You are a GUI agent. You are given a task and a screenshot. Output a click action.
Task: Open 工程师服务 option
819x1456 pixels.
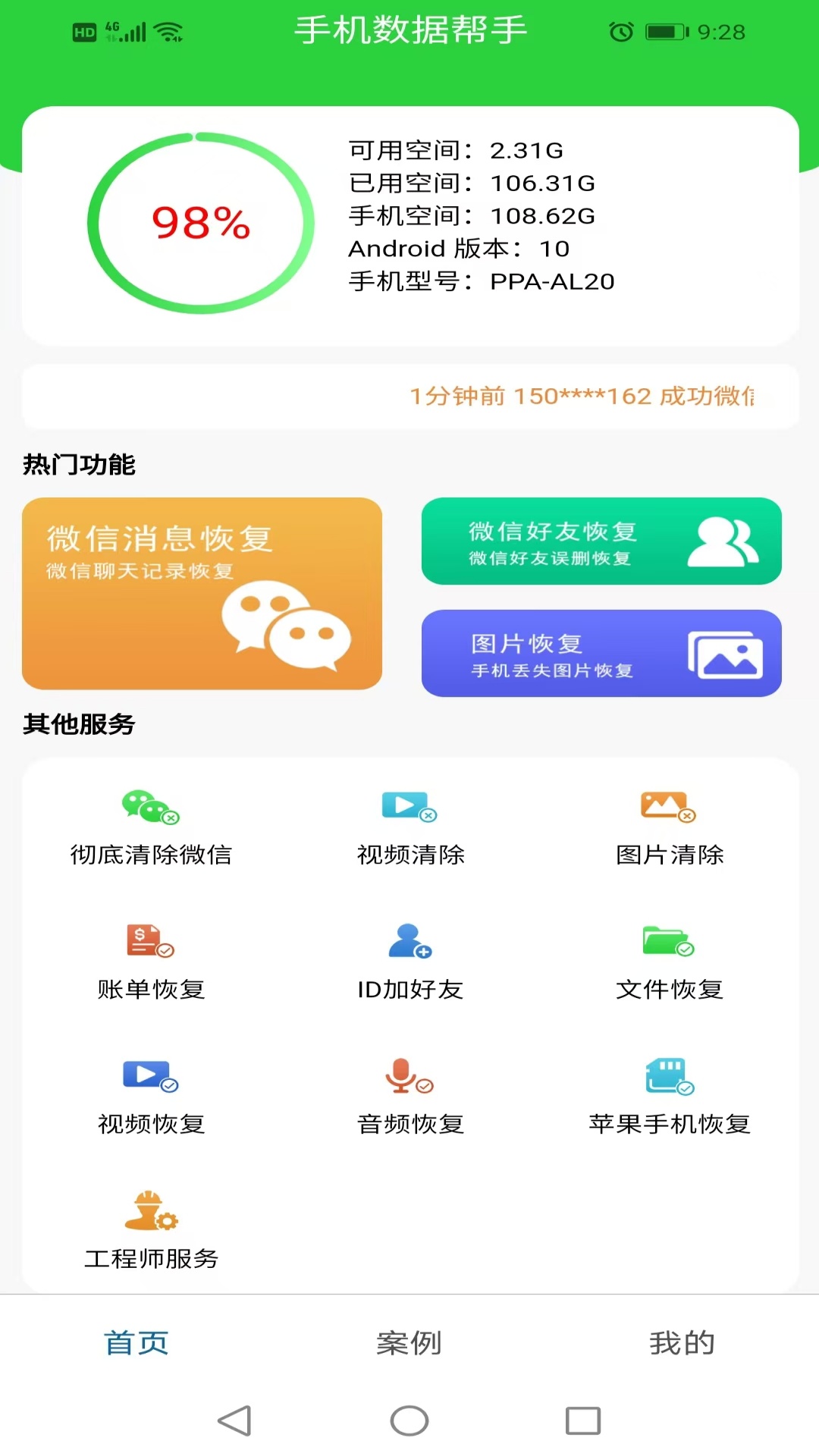(x=151, y=1232)
